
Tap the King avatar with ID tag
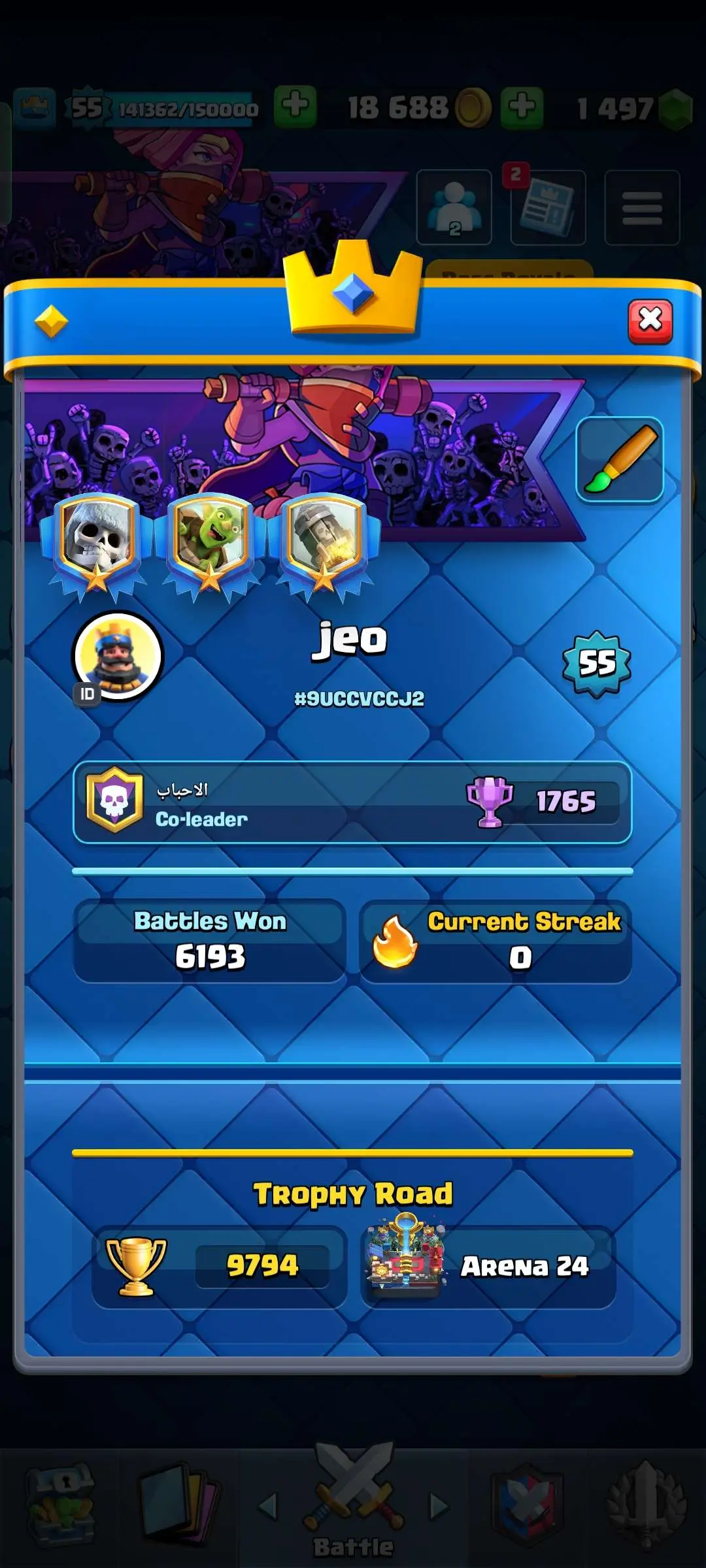118,656
